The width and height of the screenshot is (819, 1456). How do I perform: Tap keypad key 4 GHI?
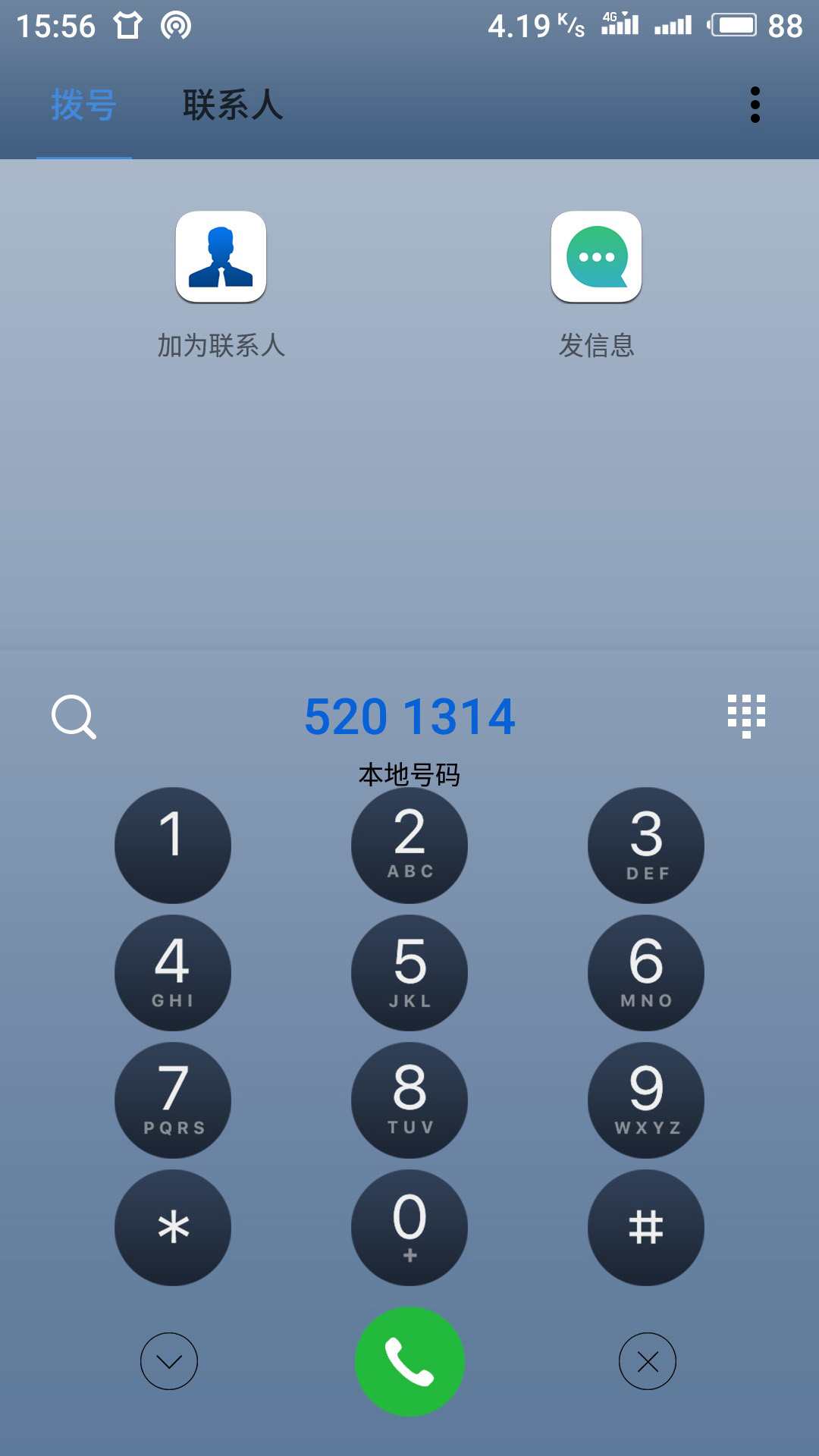[x=173, y=973]
